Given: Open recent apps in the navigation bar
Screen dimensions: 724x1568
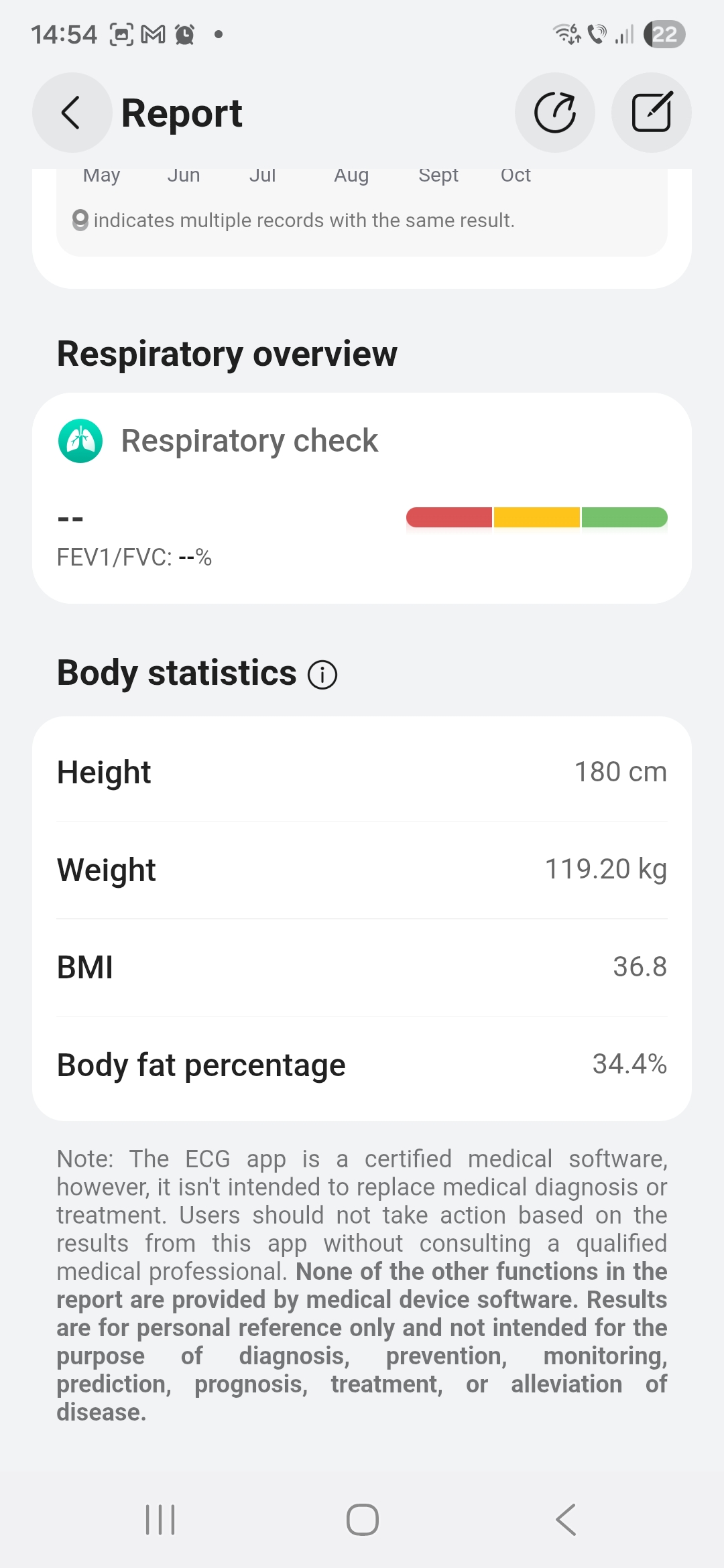Looking at the screenshot, I should click(x=160, y=1519).
